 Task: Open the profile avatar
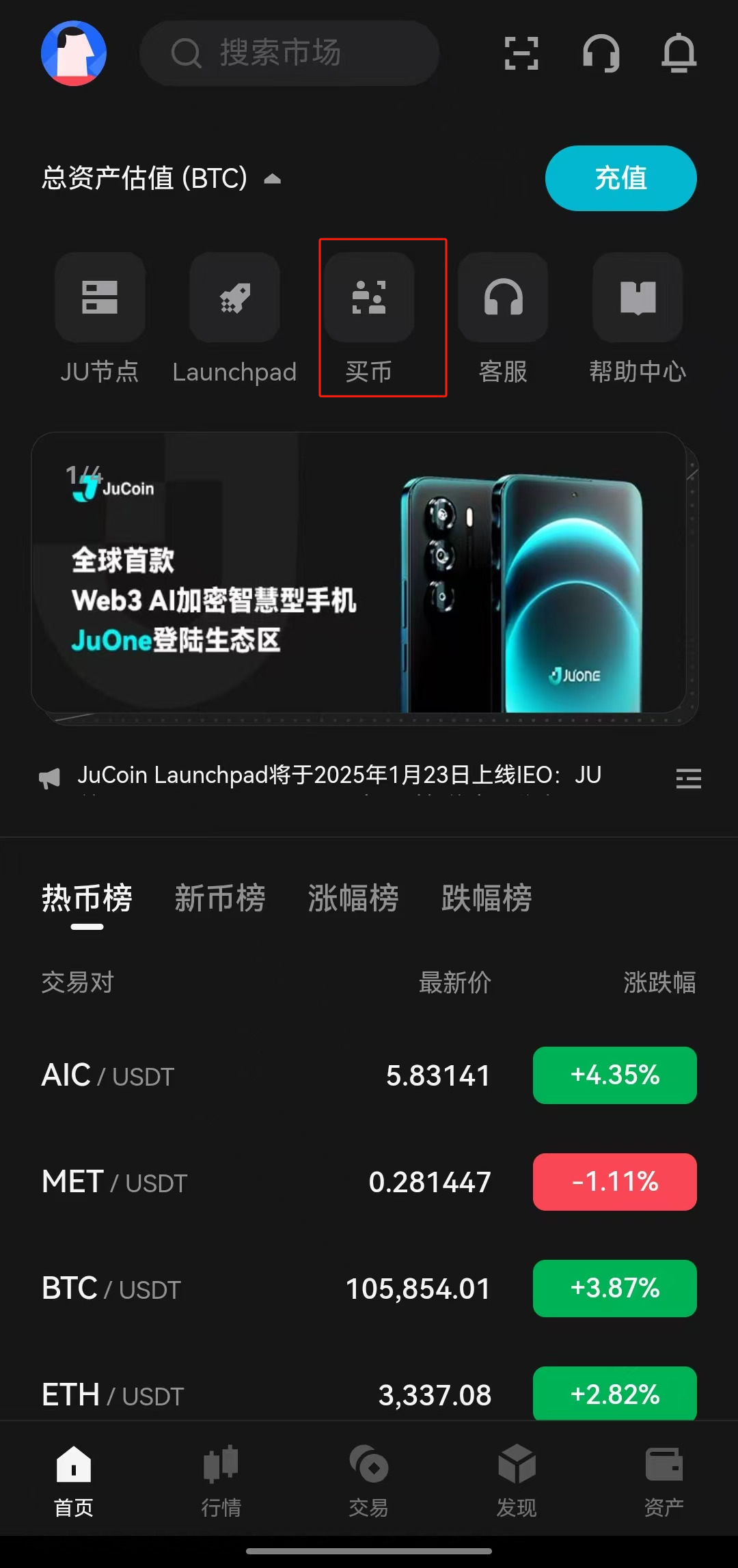(74, 53)
